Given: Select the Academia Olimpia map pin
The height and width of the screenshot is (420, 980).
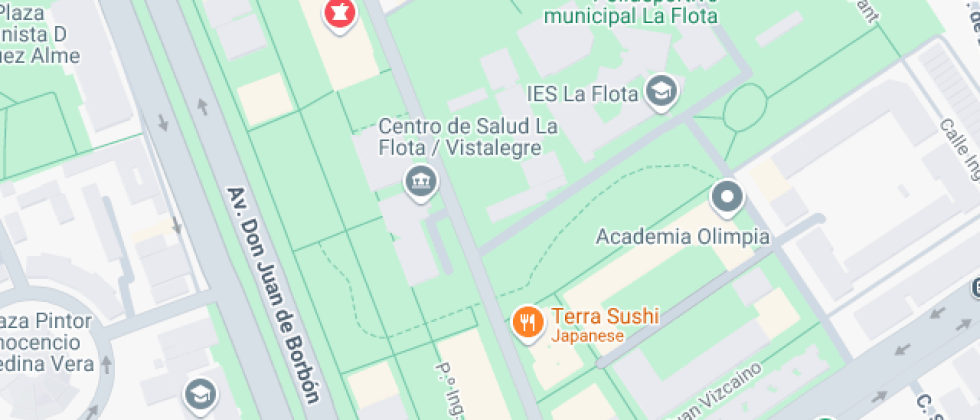Looking at the screenshot, I should point(727,197).
